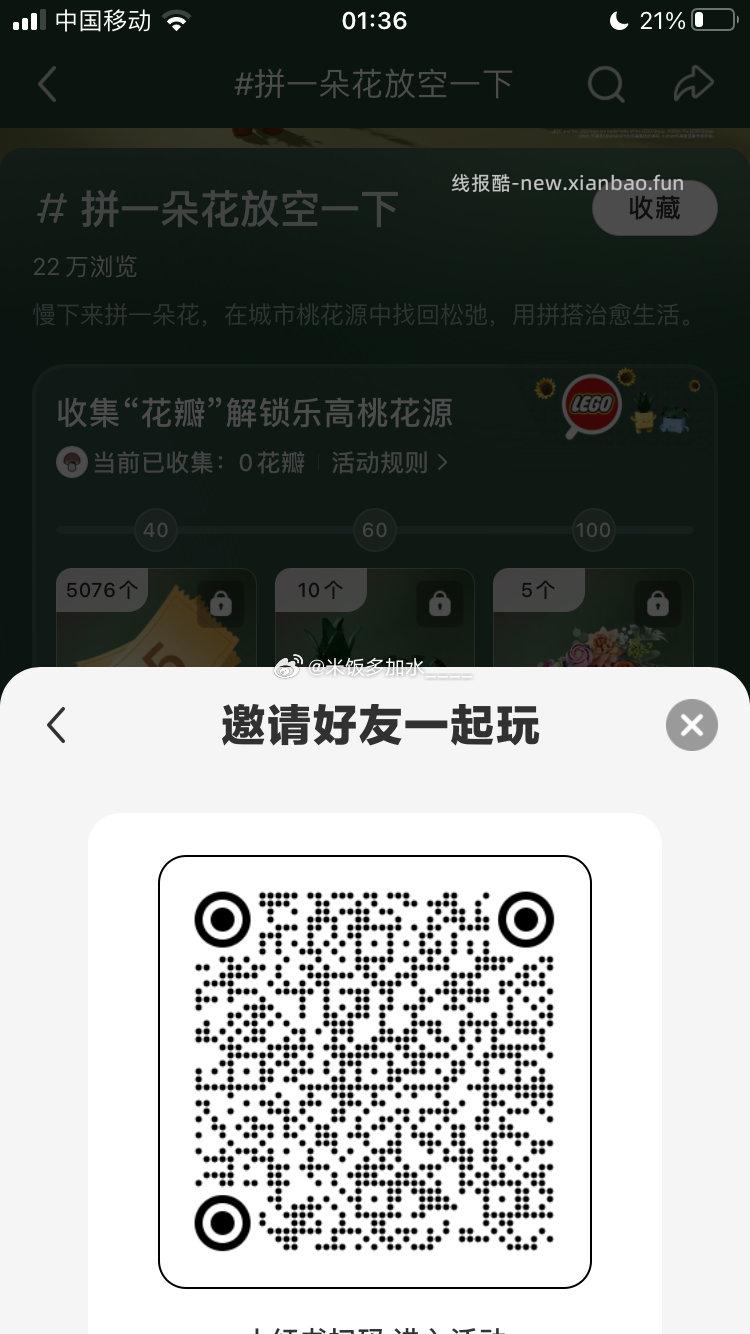Viewport: 750px width, 1334px height.
Task: Select the 拼一朵花放空一下 title bar
Action: [x=375, y=84]
